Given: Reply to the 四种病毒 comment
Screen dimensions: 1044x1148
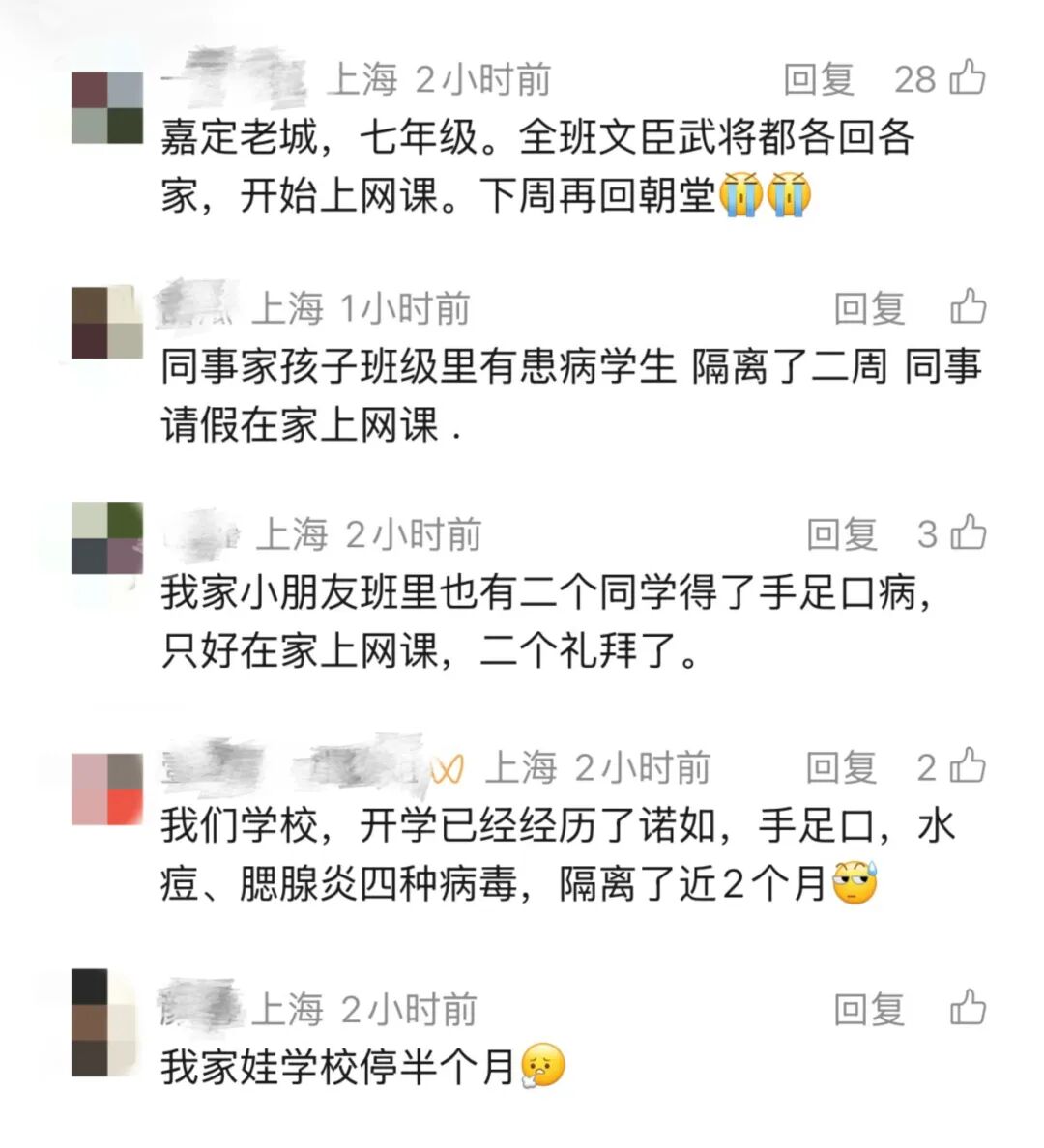Looking at the screenshot, I should coord(842,767).
